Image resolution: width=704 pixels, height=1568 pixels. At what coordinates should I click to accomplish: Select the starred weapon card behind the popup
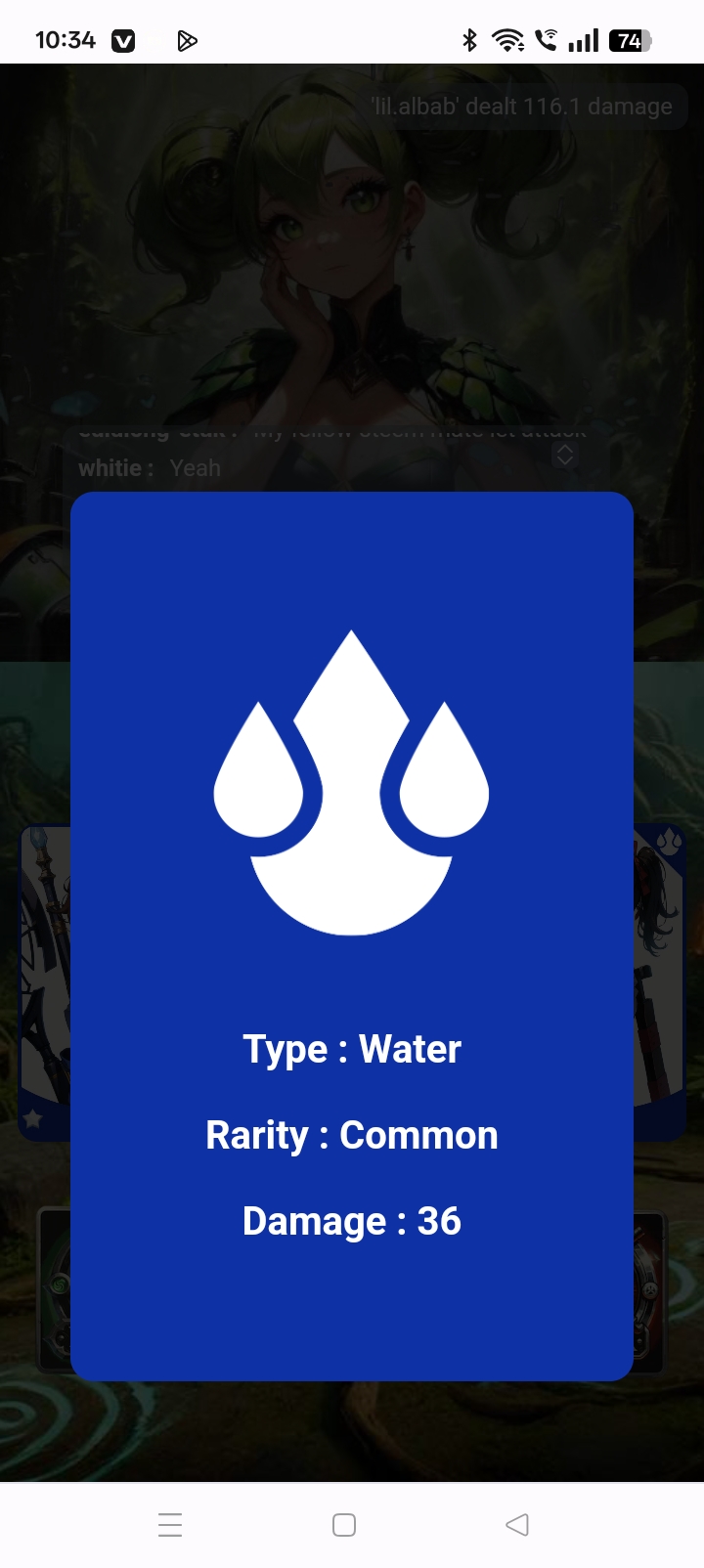[43, 978]
